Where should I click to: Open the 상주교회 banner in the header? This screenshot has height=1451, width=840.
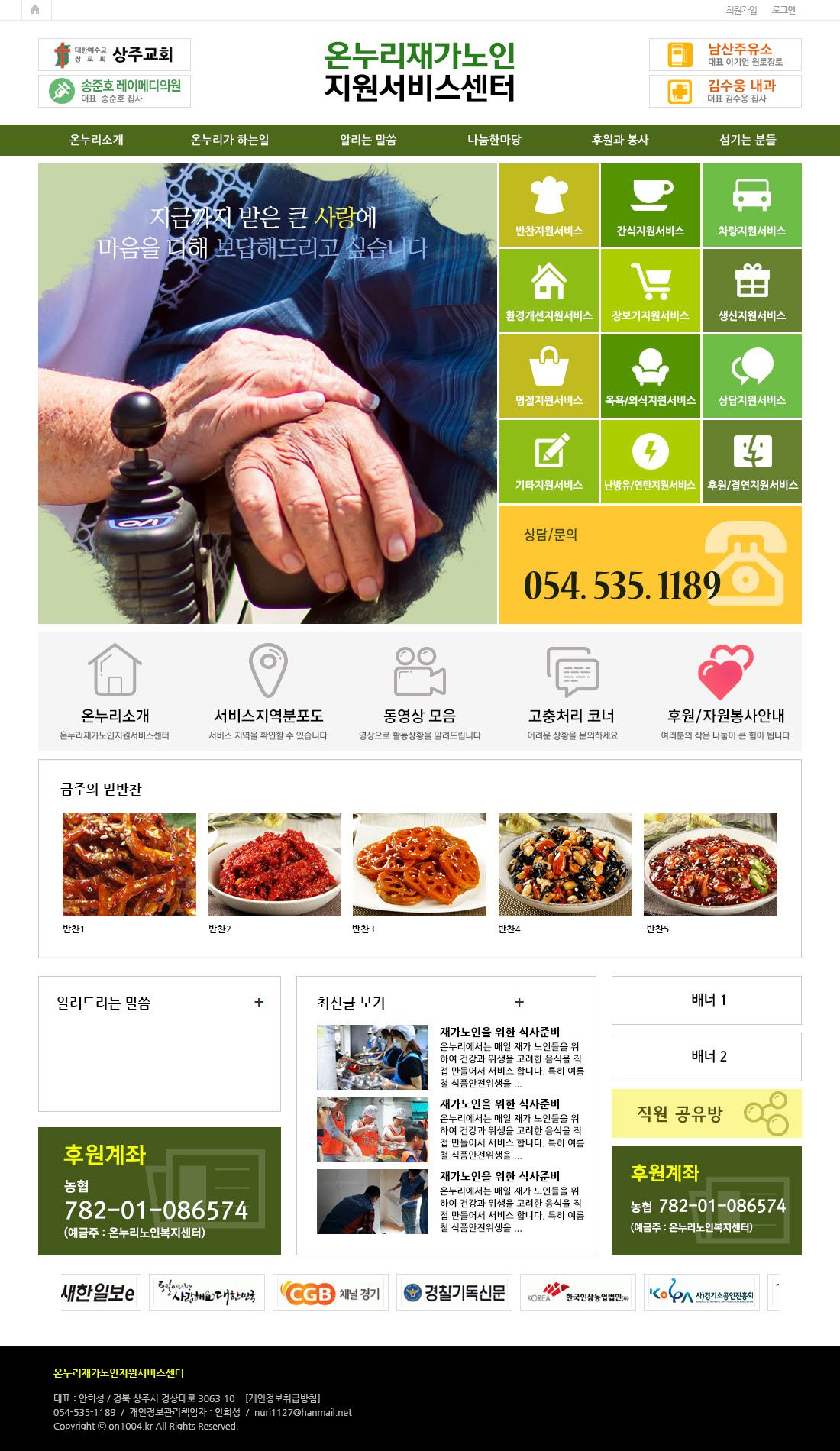click(x=115, y=54)
